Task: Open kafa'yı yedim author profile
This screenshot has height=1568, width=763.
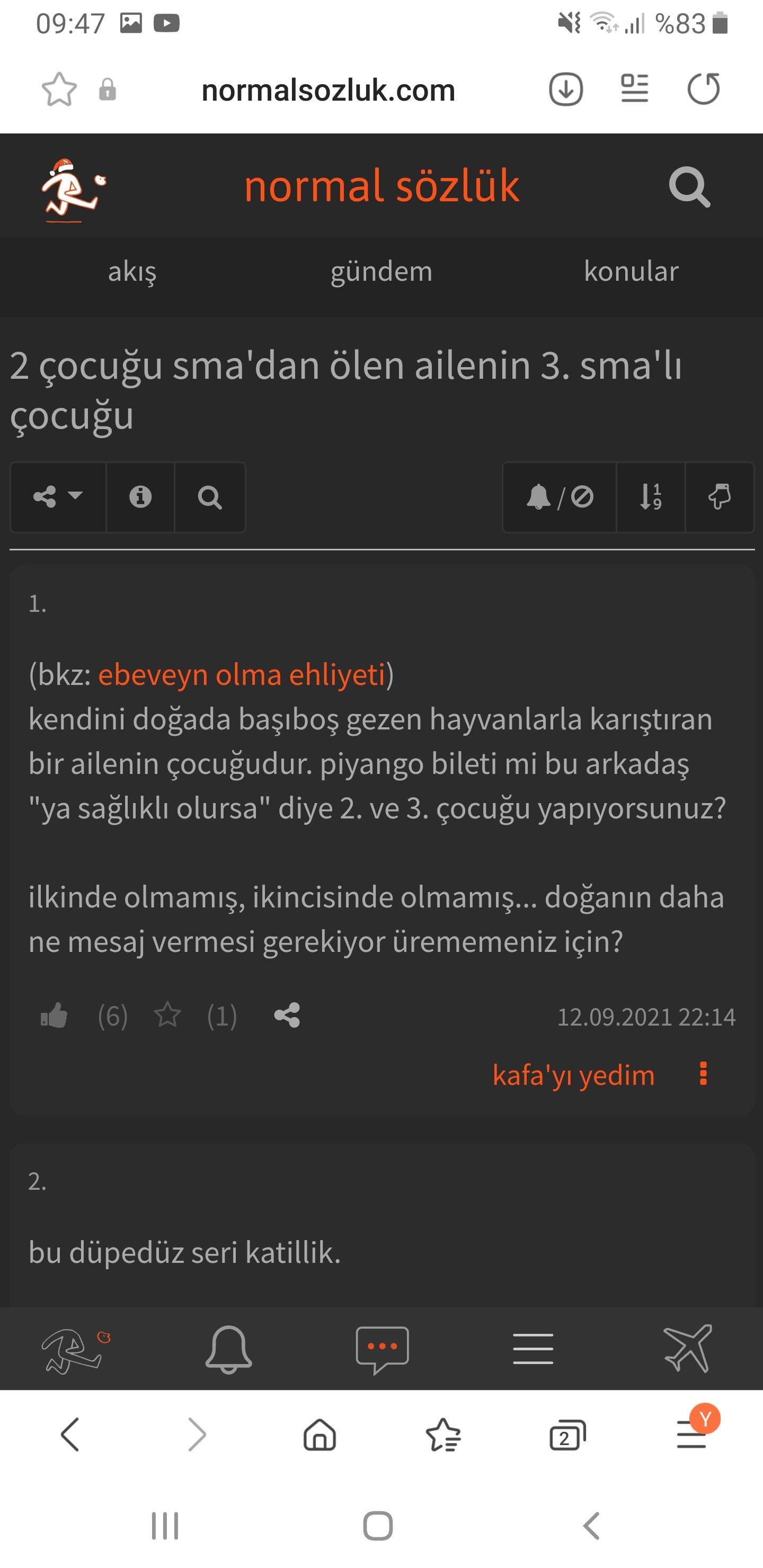Action: coord(574,1075)
